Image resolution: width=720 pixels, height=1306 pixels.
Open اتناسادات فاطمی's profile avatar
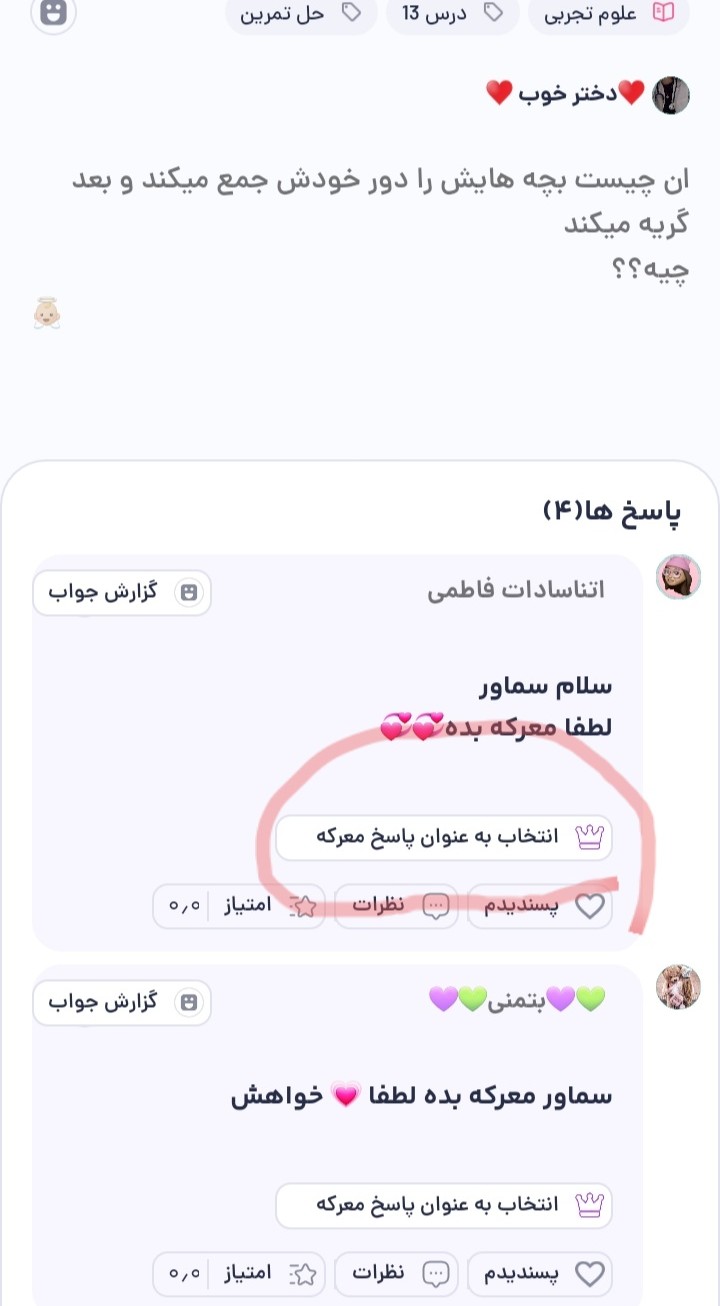pyautogui.click(x=678, y=577)
